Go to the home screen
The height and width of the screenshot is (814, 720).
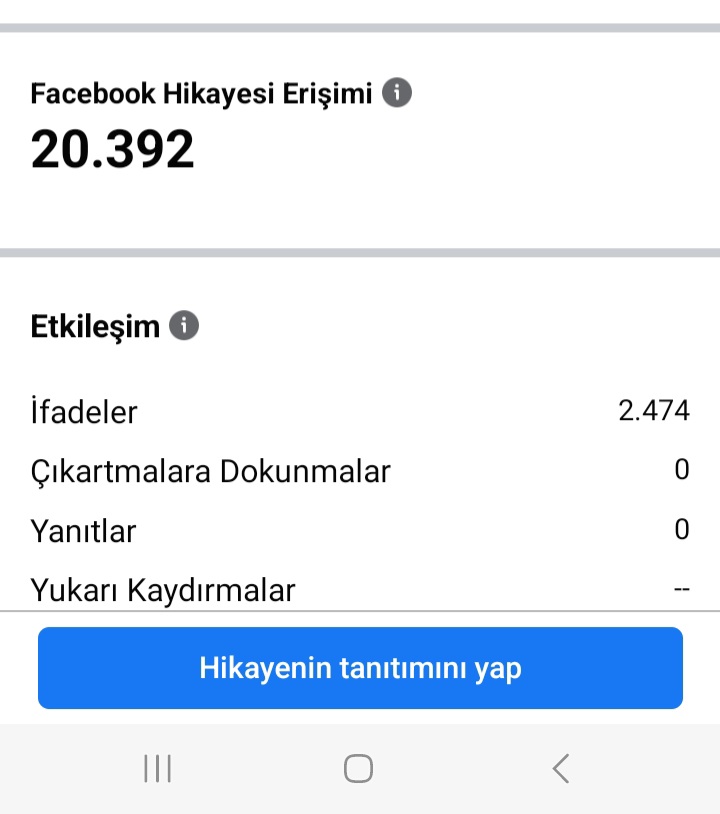click(x=359, y=768)
